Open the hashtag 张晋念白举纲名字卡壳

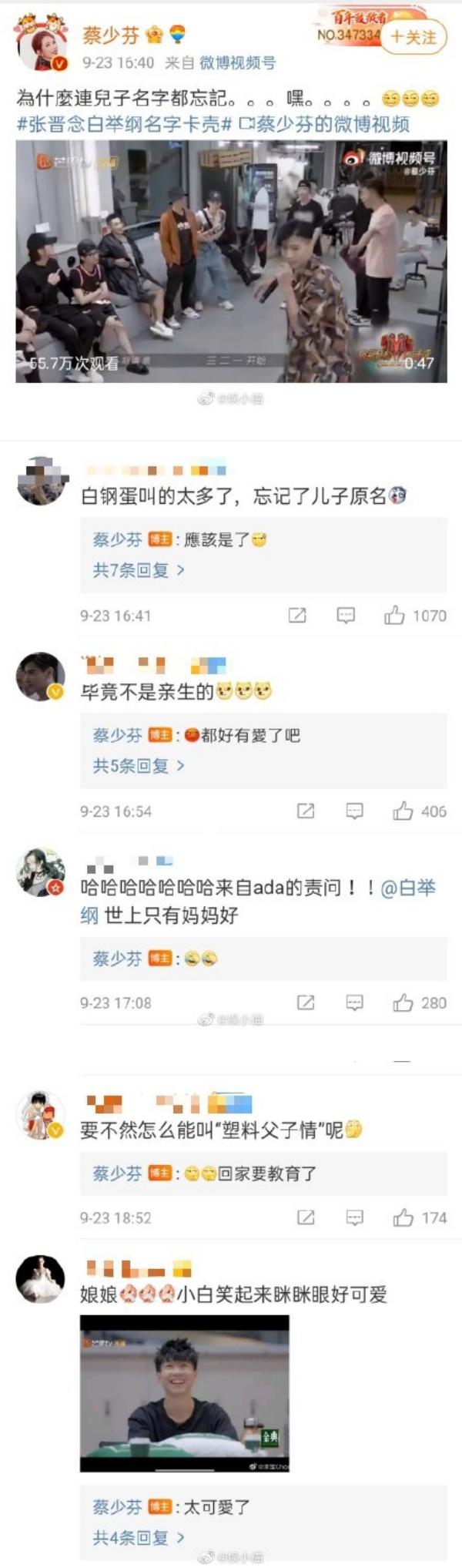pos(124,125)
